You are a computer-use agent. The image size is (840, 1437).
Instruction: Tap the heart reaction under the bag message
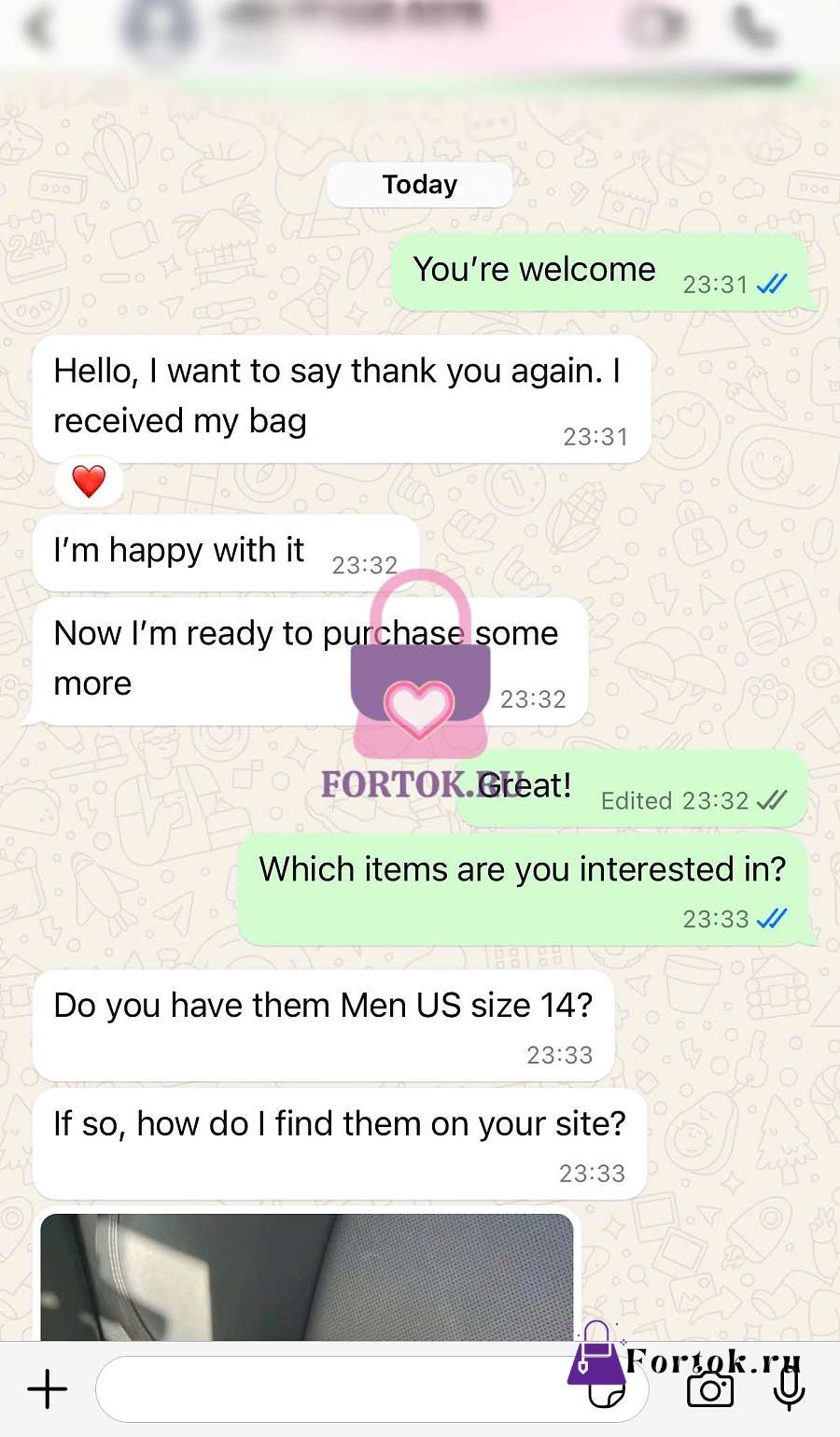pyautogui.click(x=89, y=482)
